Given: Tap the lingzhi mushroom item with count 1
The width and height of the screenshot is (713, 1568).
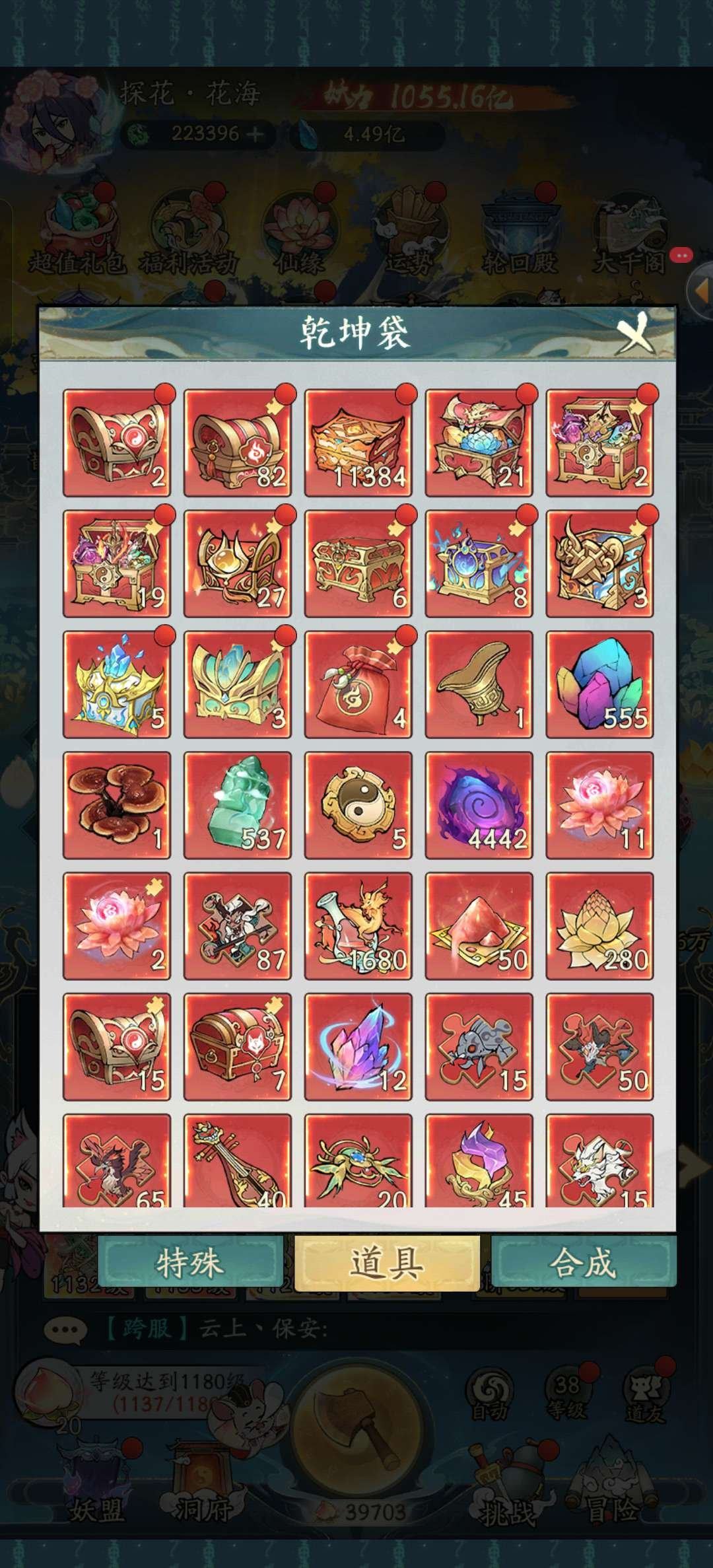Looking at the screenshot, I should [x=117, y=805].
